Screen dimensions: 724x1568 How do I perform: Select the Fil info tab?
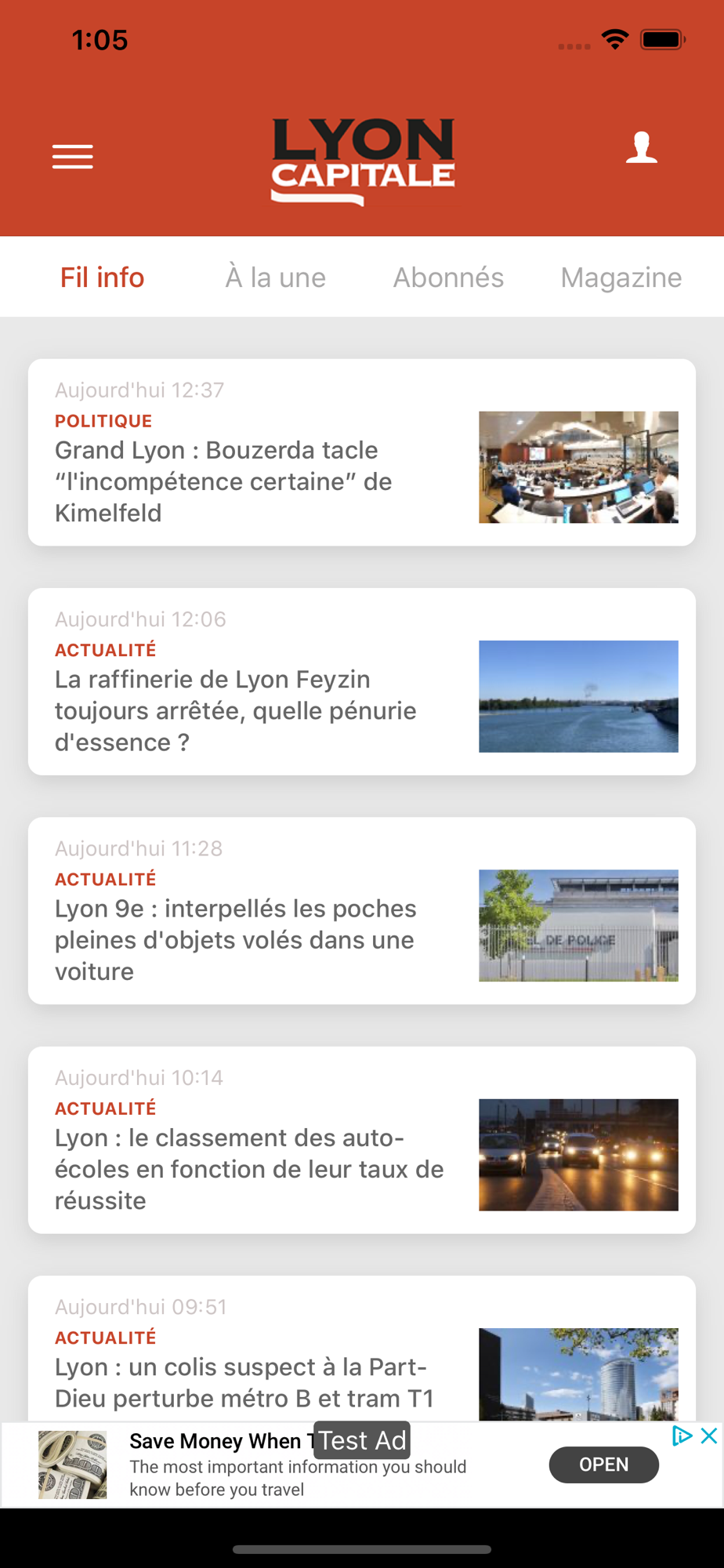pos(103,278)
